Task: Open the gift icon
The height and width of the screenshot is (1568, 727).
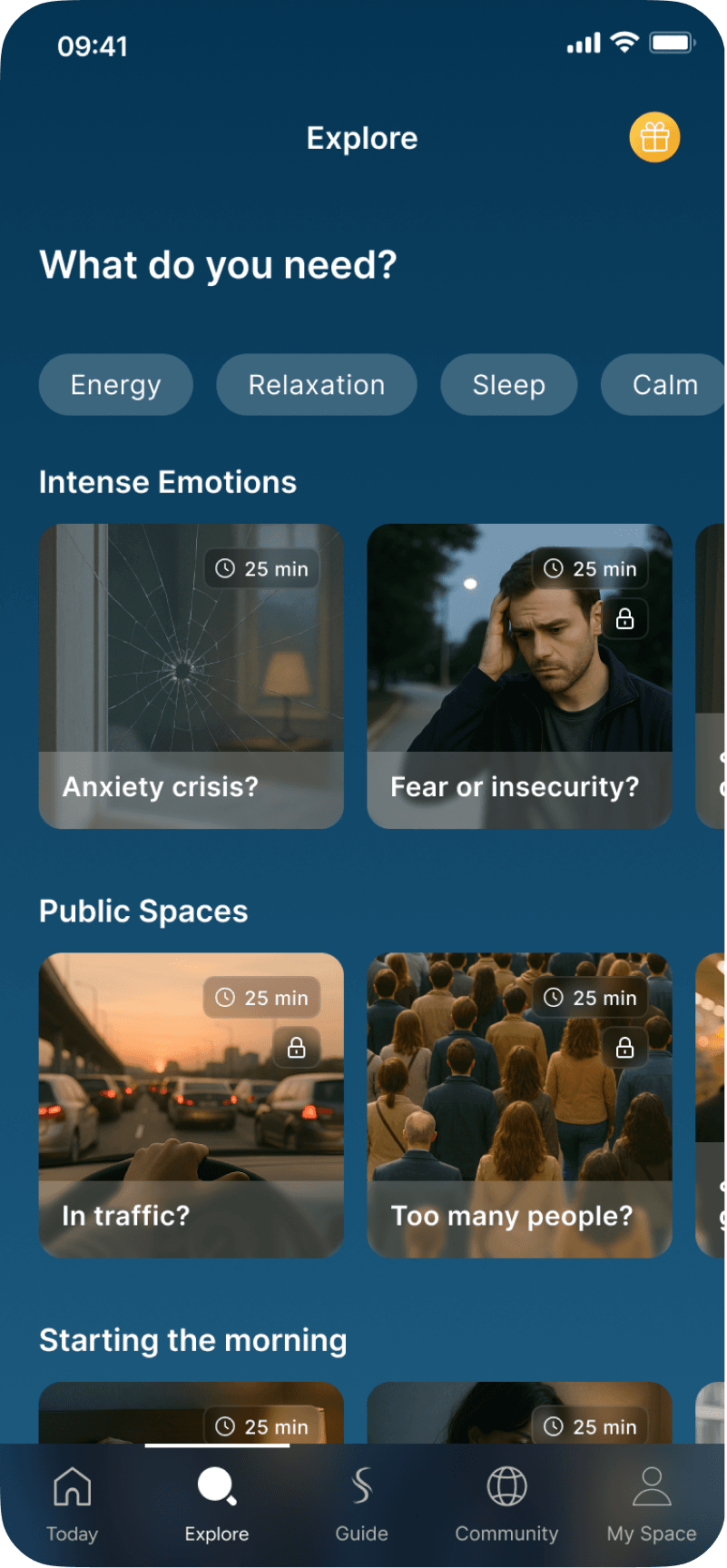Action: point(654,138)
